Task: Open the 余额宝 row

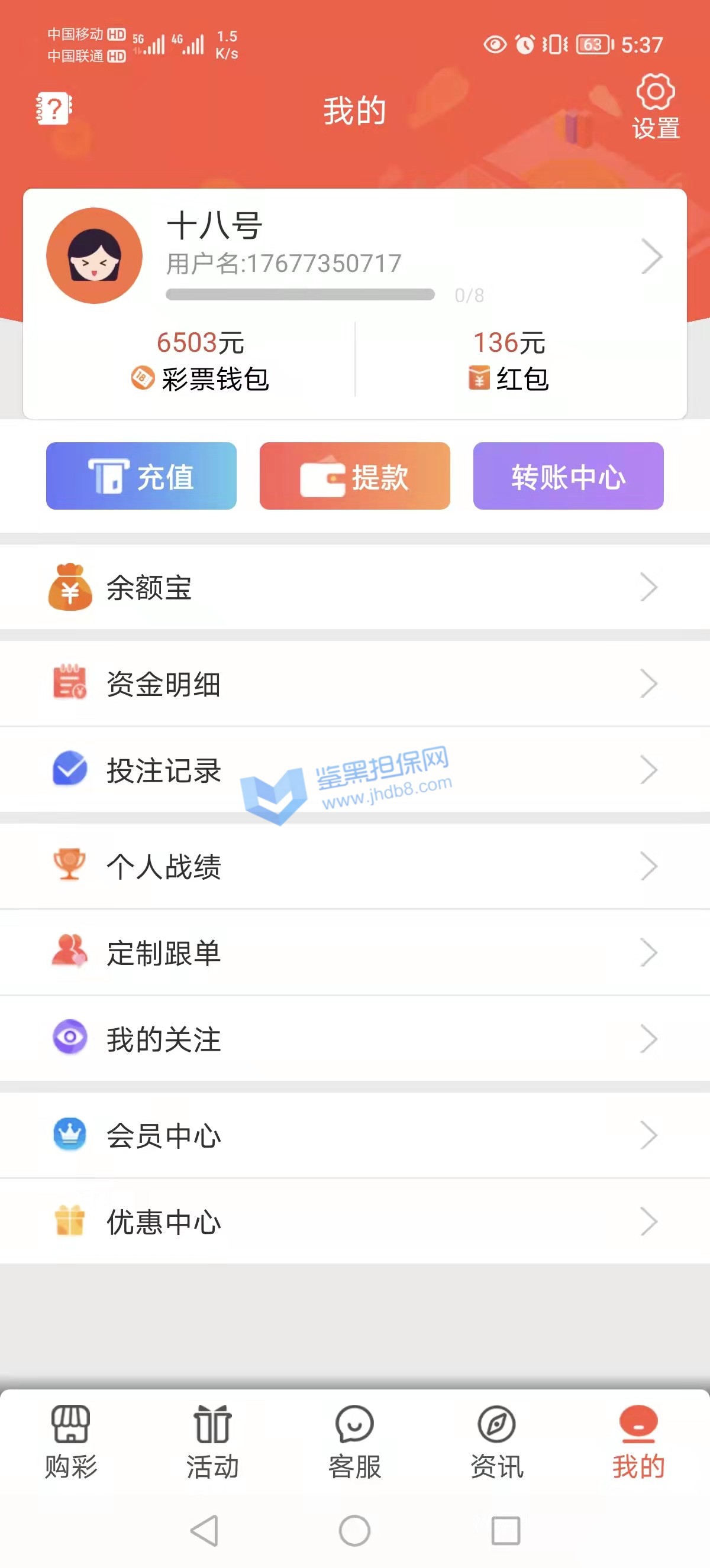Action: pos(354,587)
